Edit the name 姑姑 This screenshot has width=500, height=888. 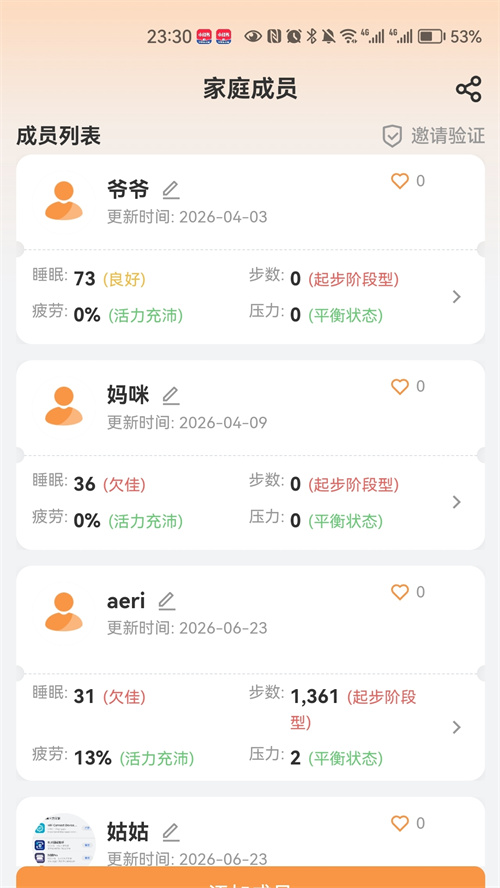pos(170,832)
